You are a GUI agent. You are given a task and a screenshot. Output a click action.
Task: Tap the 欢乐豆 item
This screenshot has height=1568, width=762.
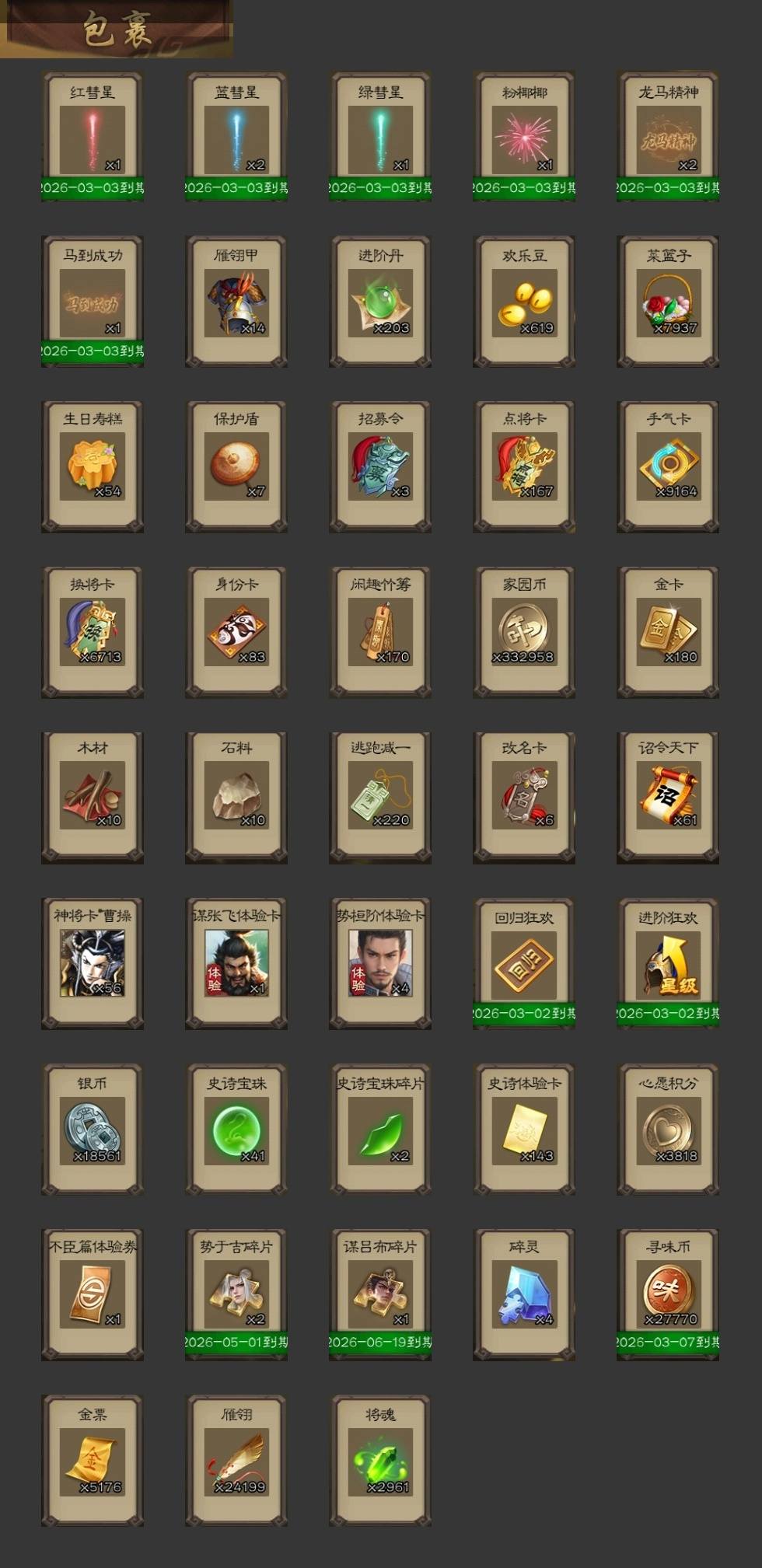coord(524,301)
